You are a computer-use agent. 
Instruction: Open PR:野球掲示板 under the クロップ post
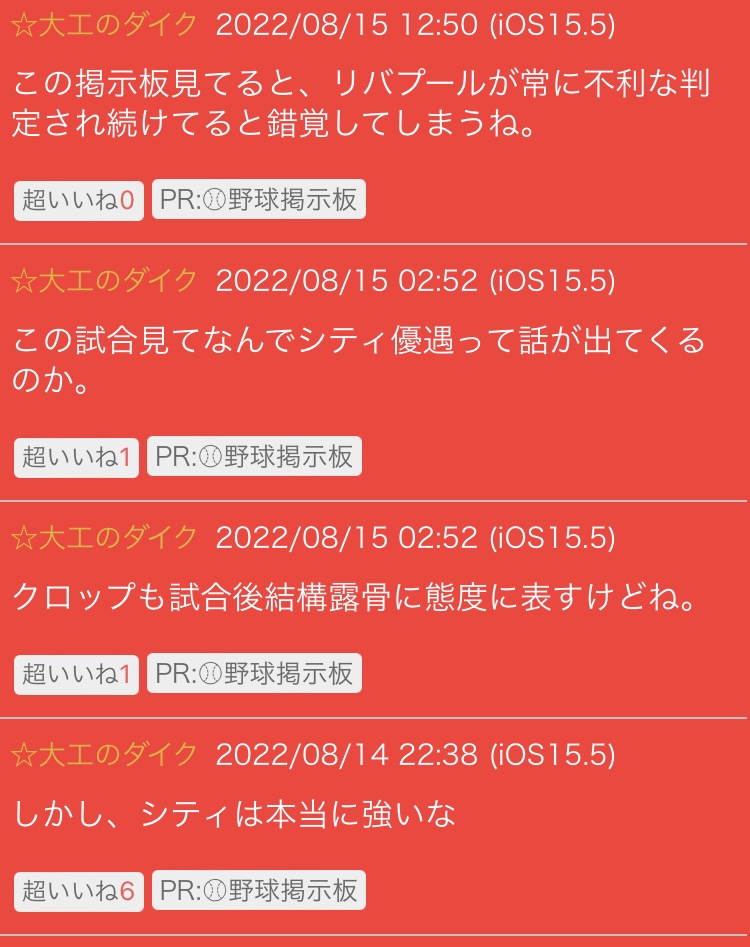point(254,674)
